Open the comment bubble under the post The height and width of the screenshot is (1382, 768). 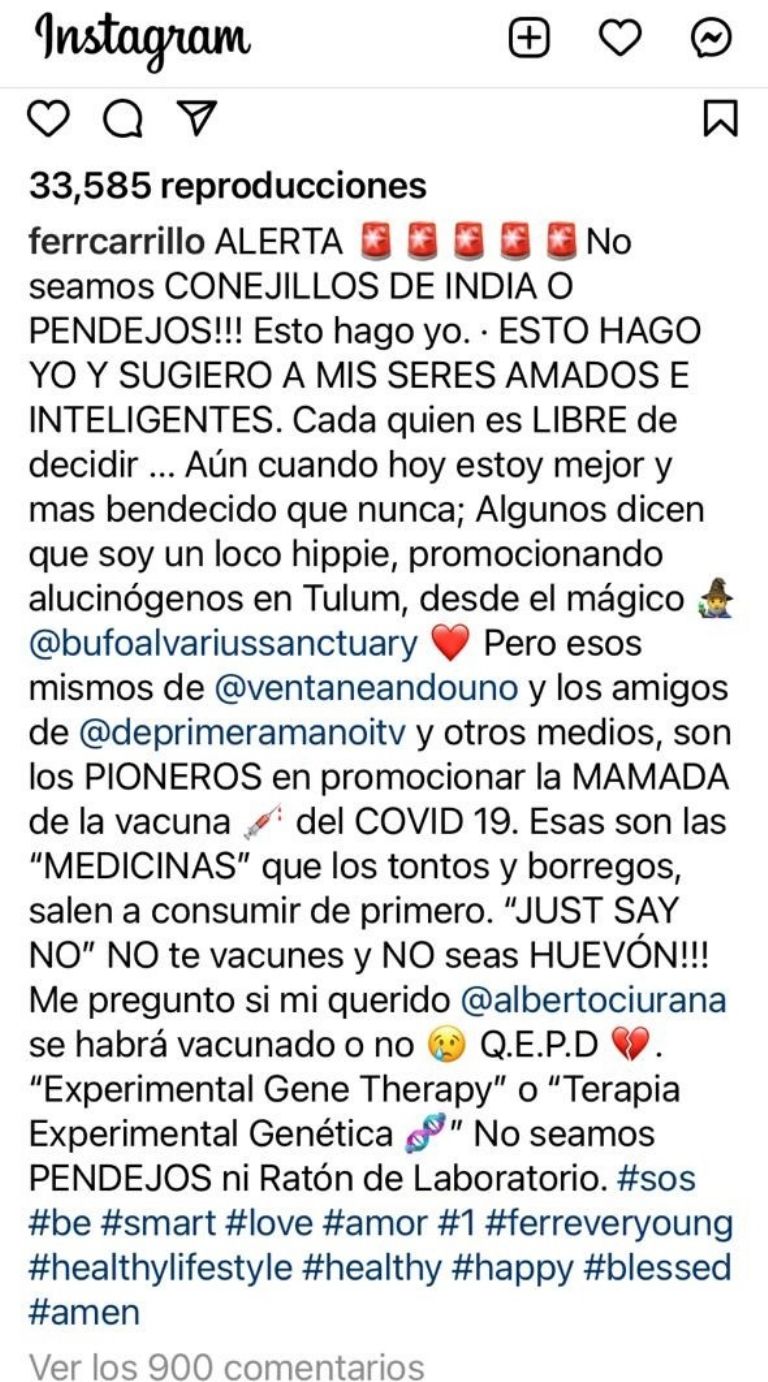coord(123,119)
